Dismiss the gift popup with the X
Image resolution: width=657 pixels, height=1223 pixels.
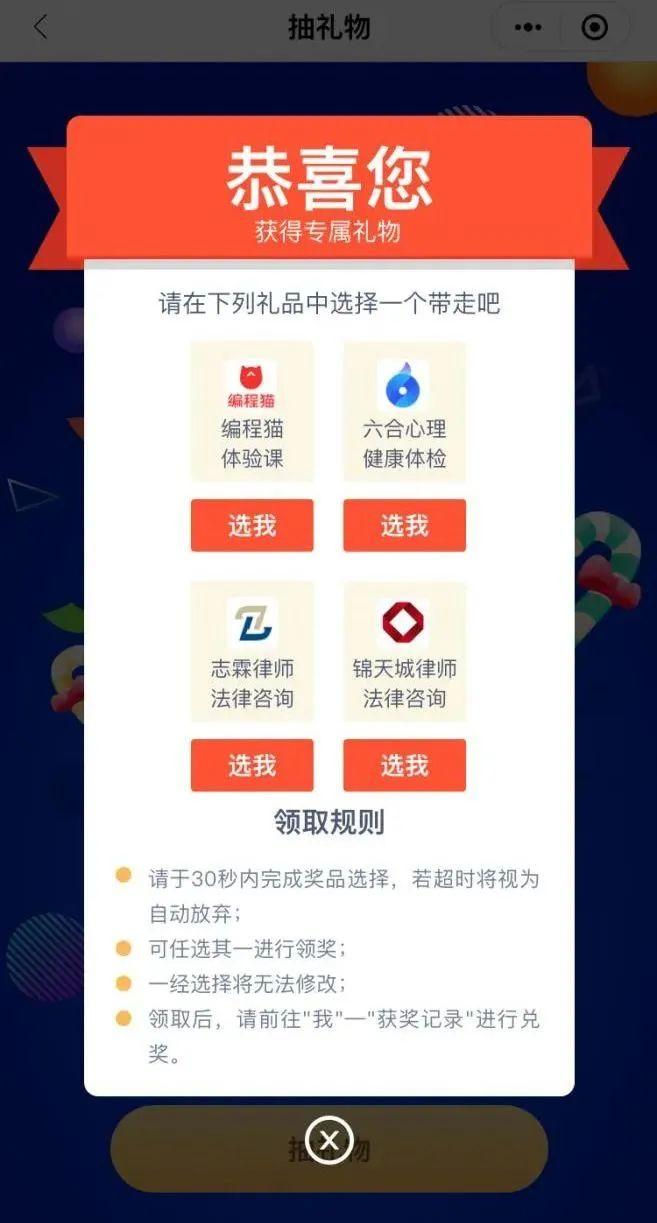(329, 1139)
